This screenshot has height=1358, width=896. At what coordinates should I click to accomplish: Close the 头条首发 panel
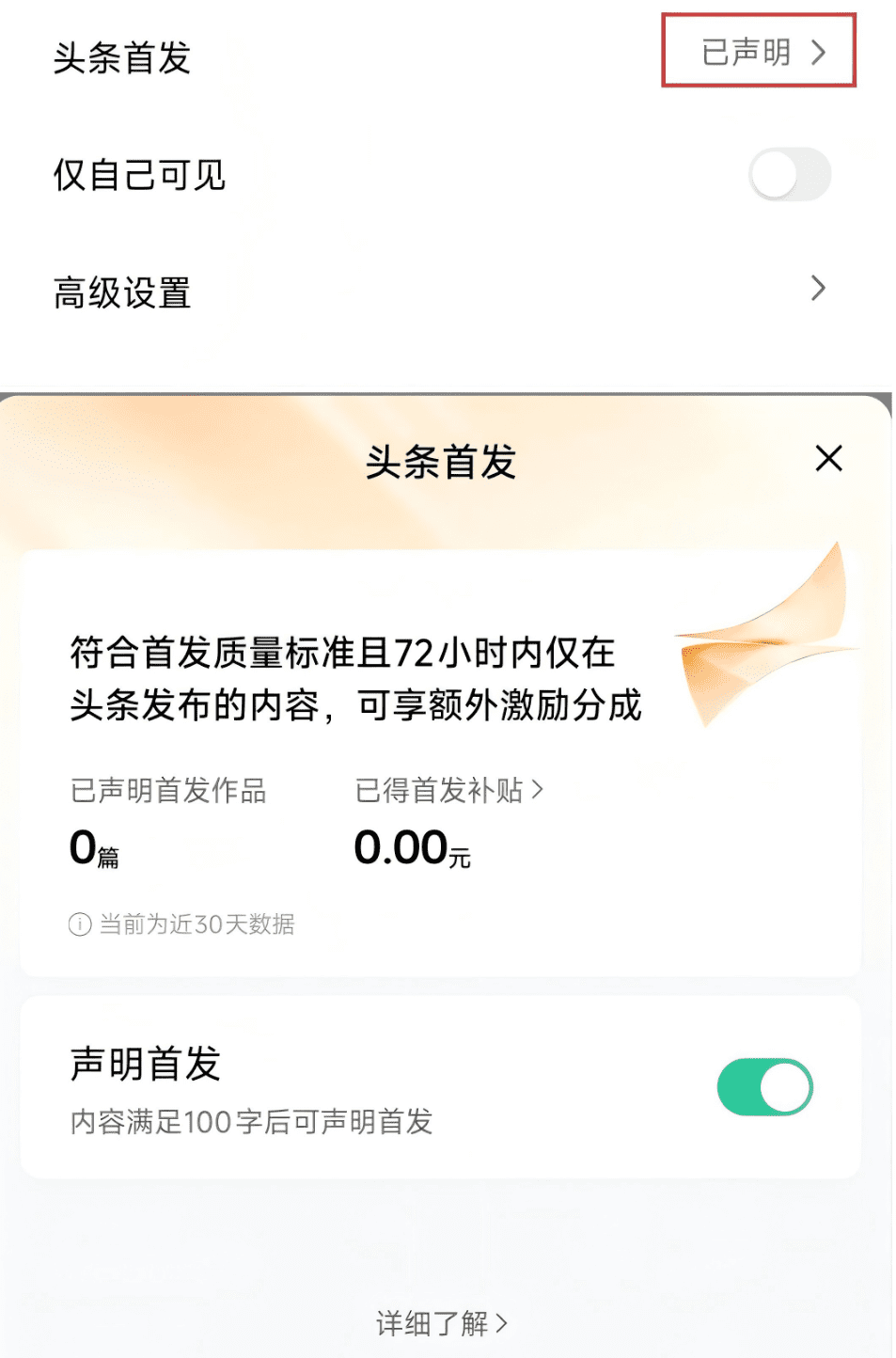[x=828, y=459]
